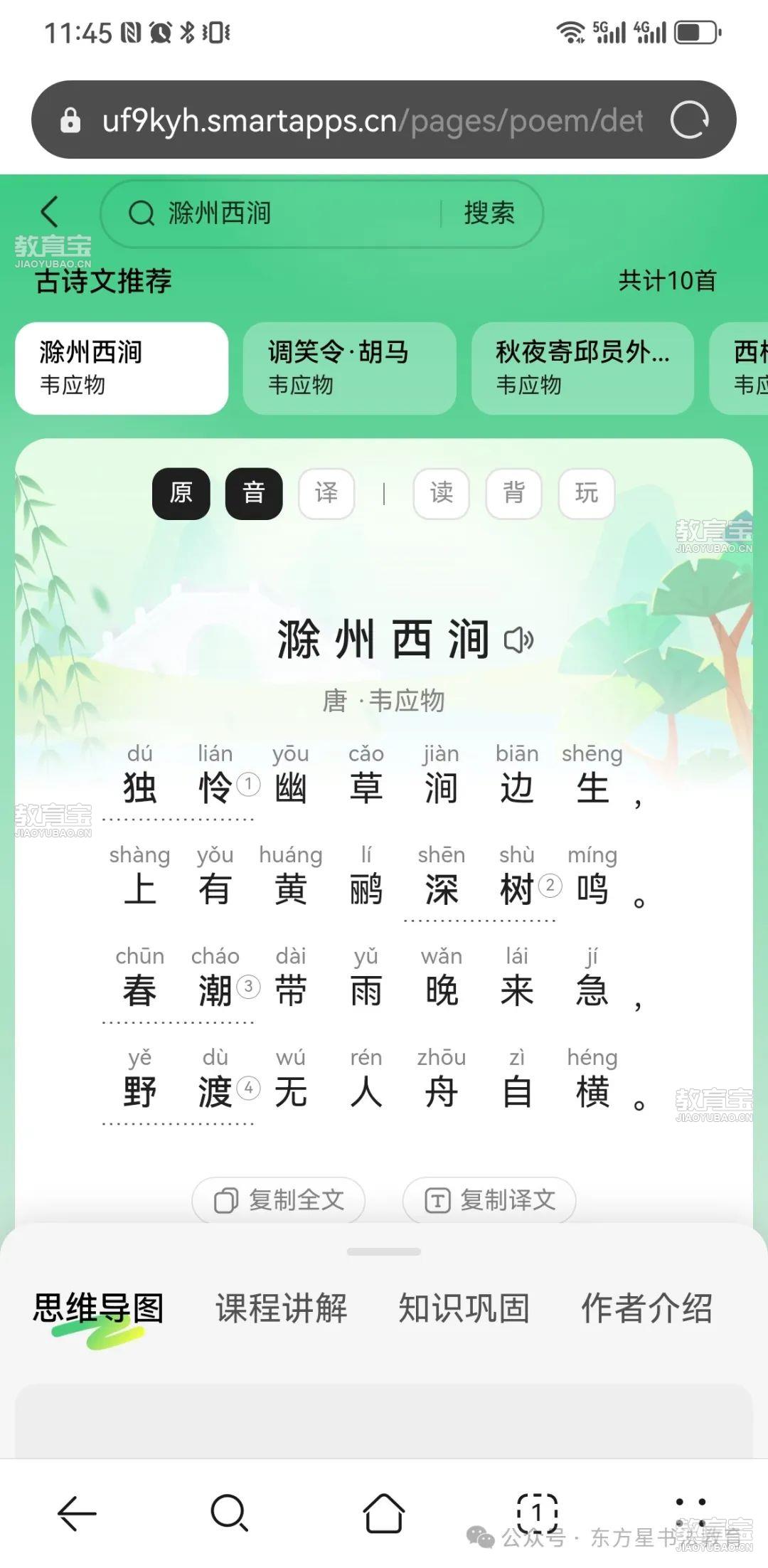Switch to the 知识巩固 tab
Image resolution: width=768 pixels, height=1568 pixels.
[x=464, y=1308]
